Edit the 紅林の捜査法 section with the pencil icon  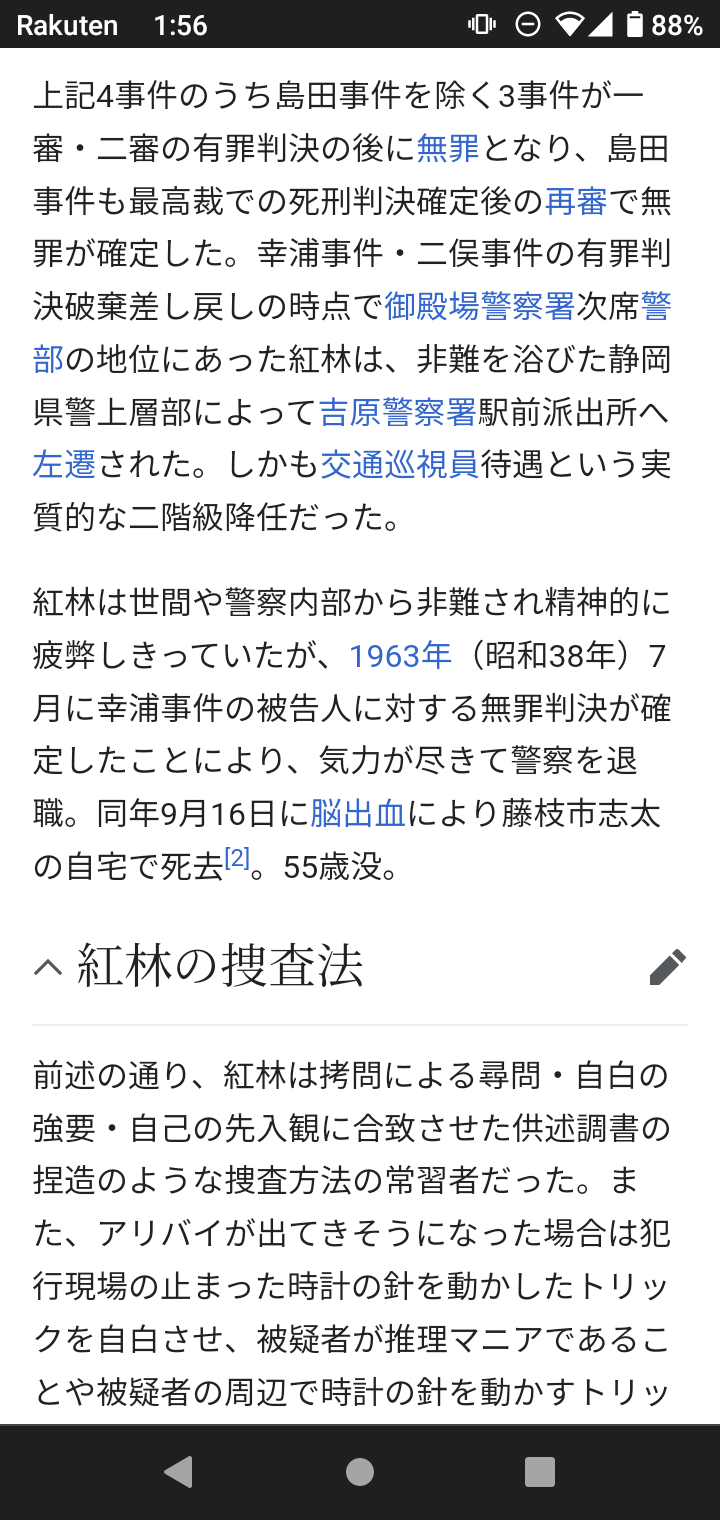point(667,967)
